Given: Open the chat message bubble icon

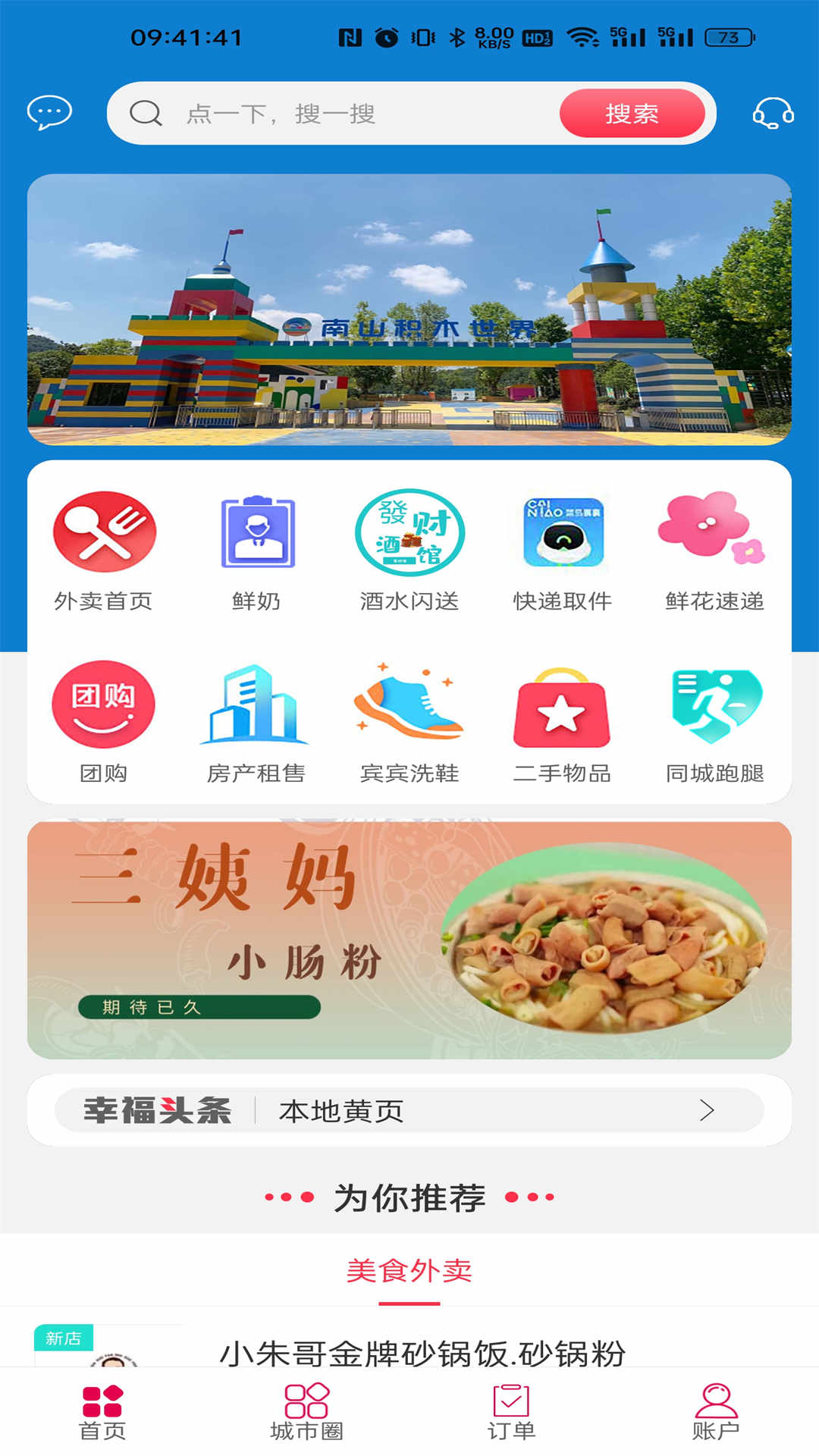Looking at the screenshot, I should [x=48, y=113].
